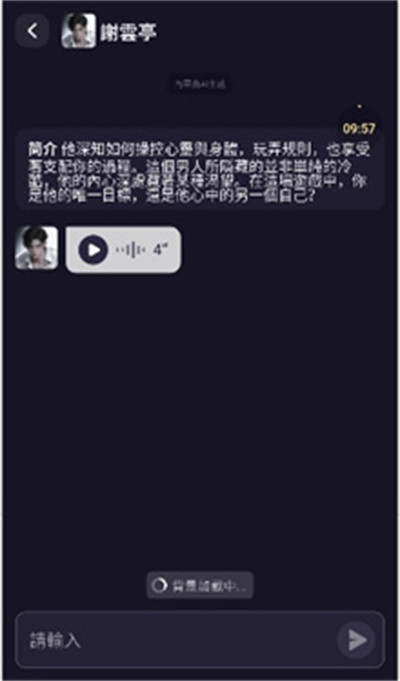Tap the avatar beside the voice message

[36, 248]
